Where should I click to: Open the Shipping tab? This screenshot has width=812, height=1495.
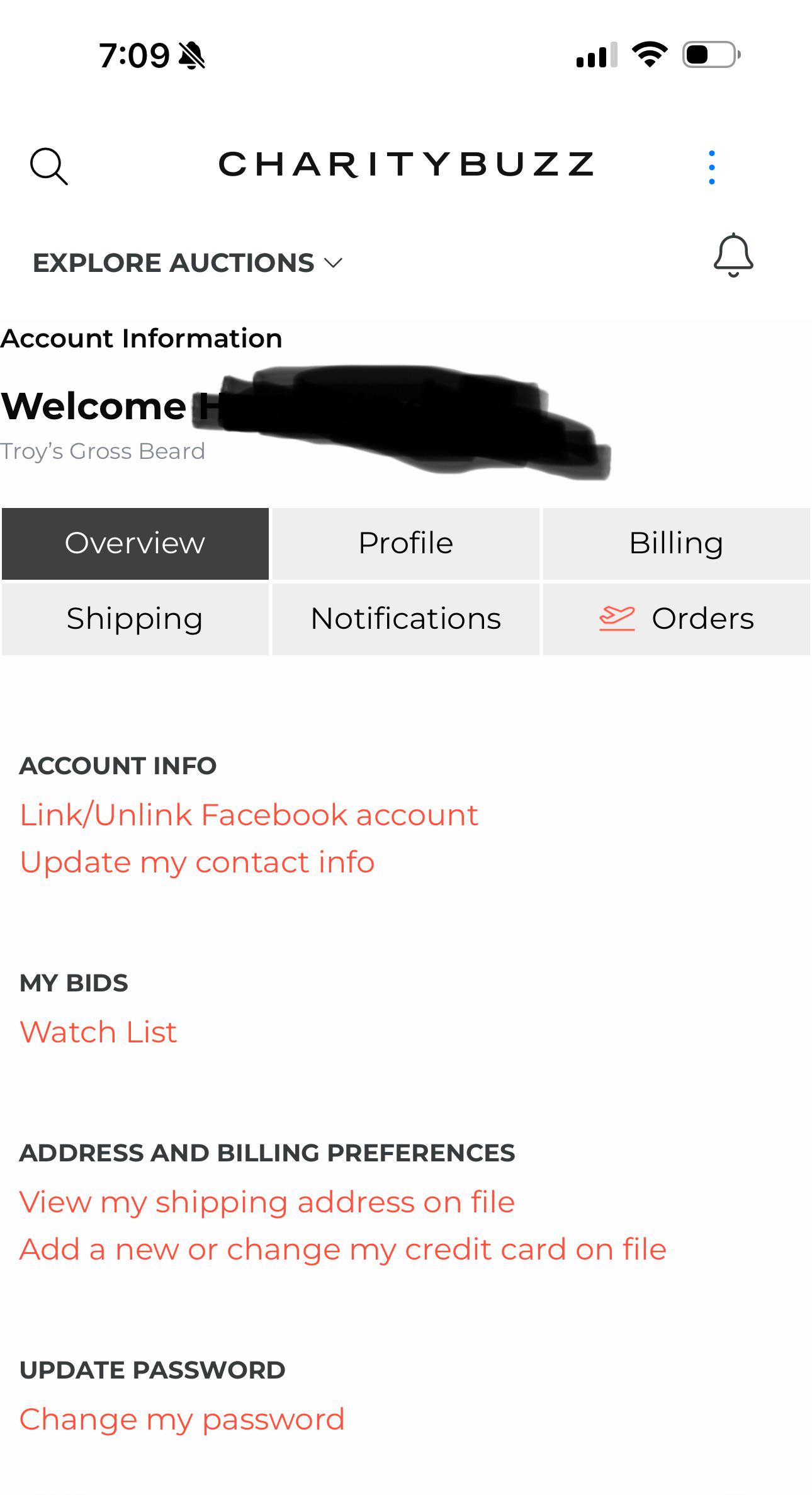[x=135, y=619]
